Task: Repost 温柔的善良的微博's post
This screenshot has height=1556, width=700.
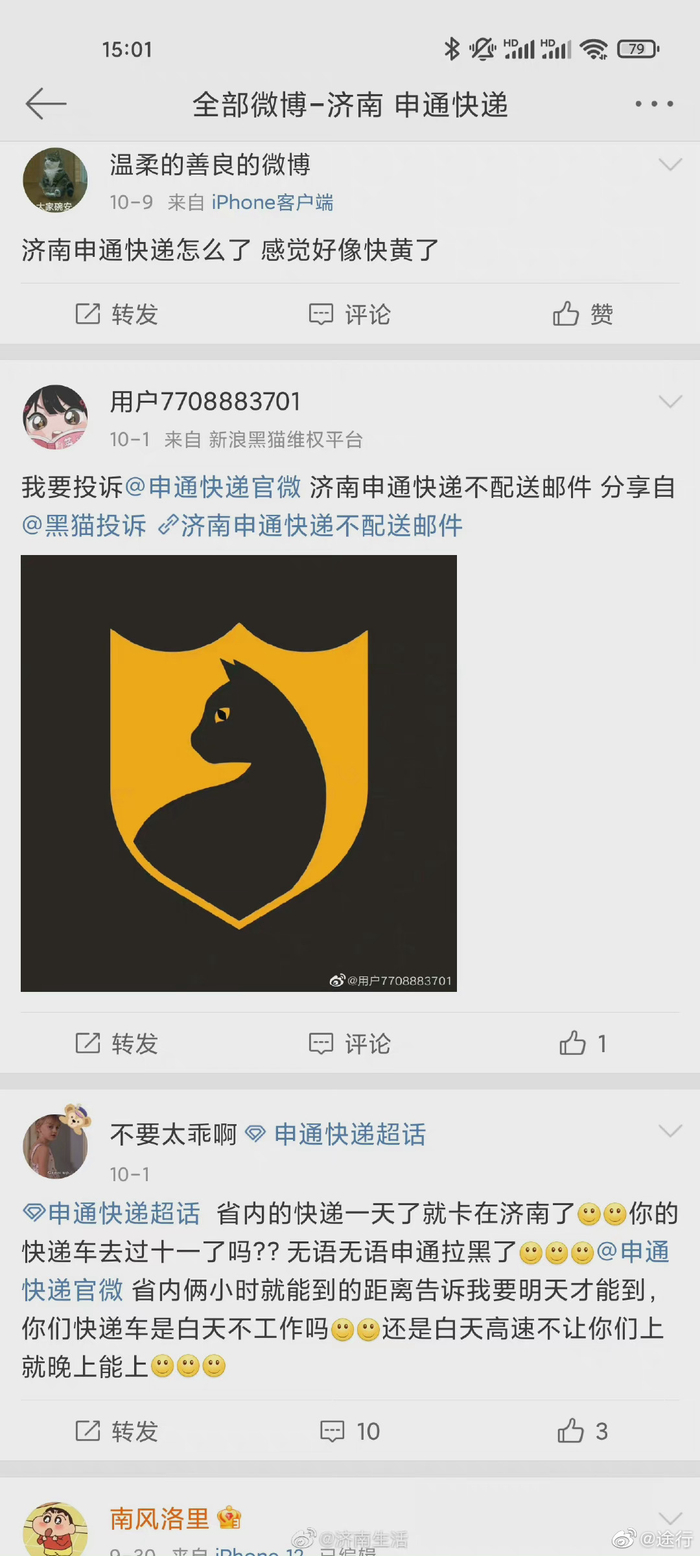Action: [117, 314]
